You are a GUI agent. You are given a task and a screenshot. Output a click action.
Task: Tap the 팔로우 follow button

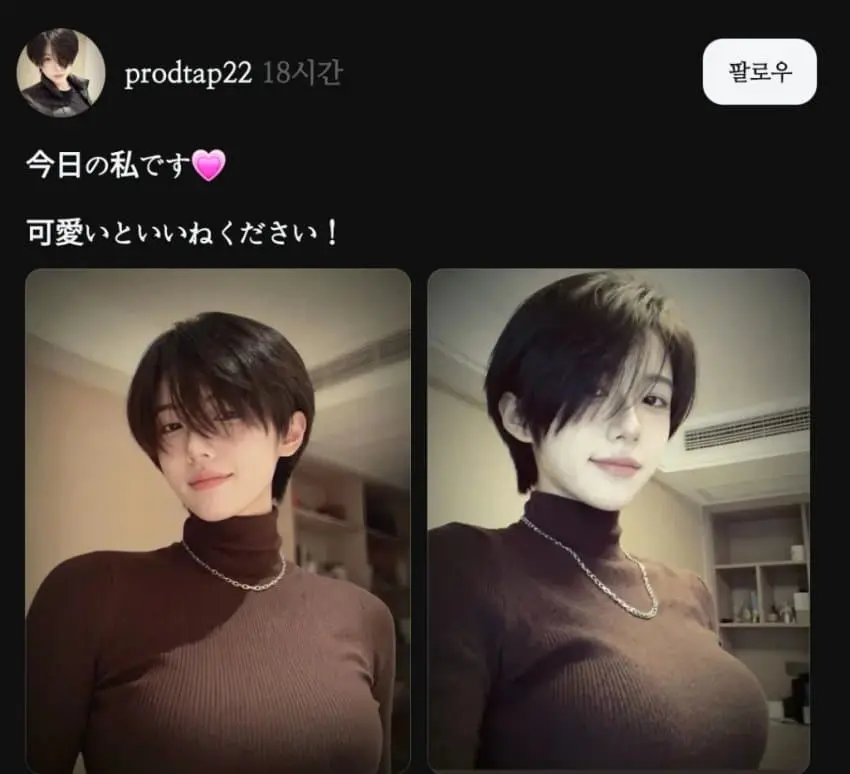759,72
